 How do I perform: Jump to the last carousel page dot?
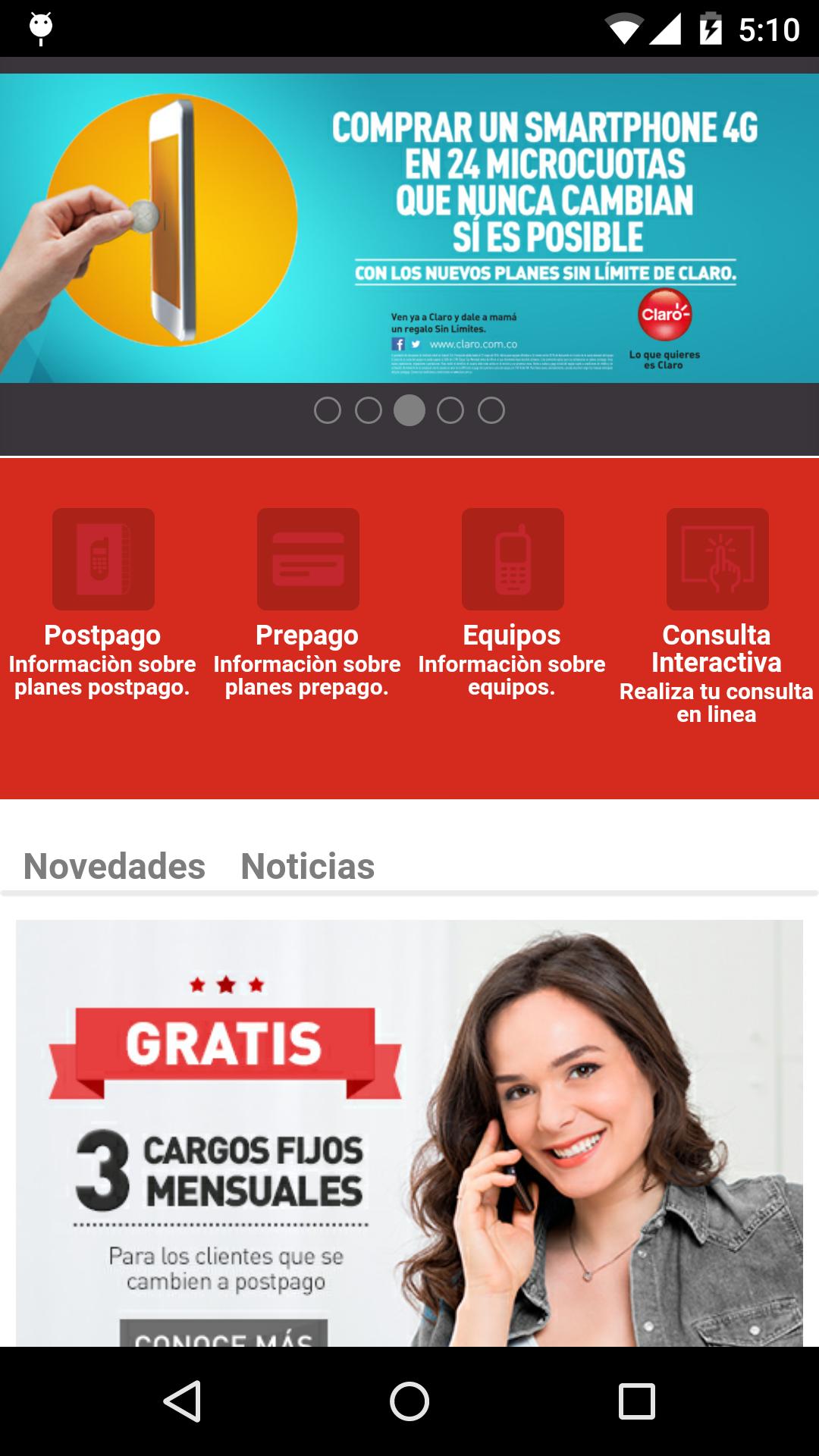(491, 410)
